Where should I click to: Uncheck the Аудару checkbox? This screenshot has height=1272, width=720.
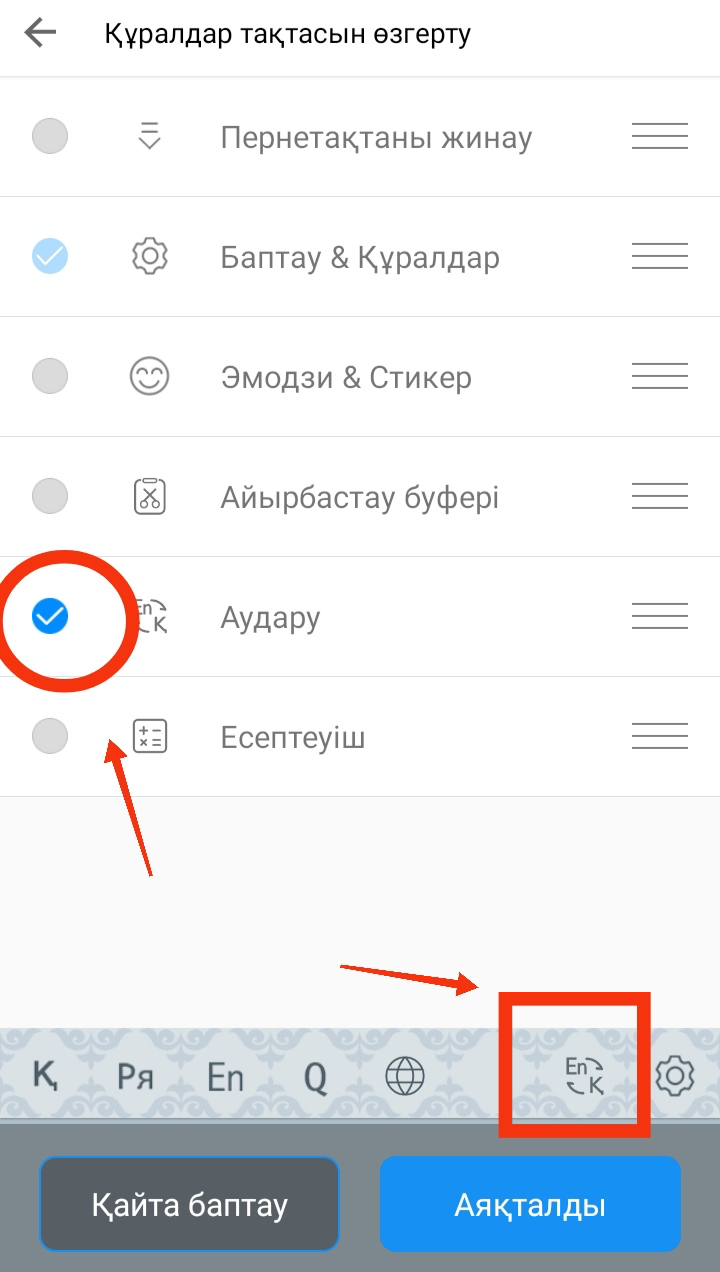(50, 616)
